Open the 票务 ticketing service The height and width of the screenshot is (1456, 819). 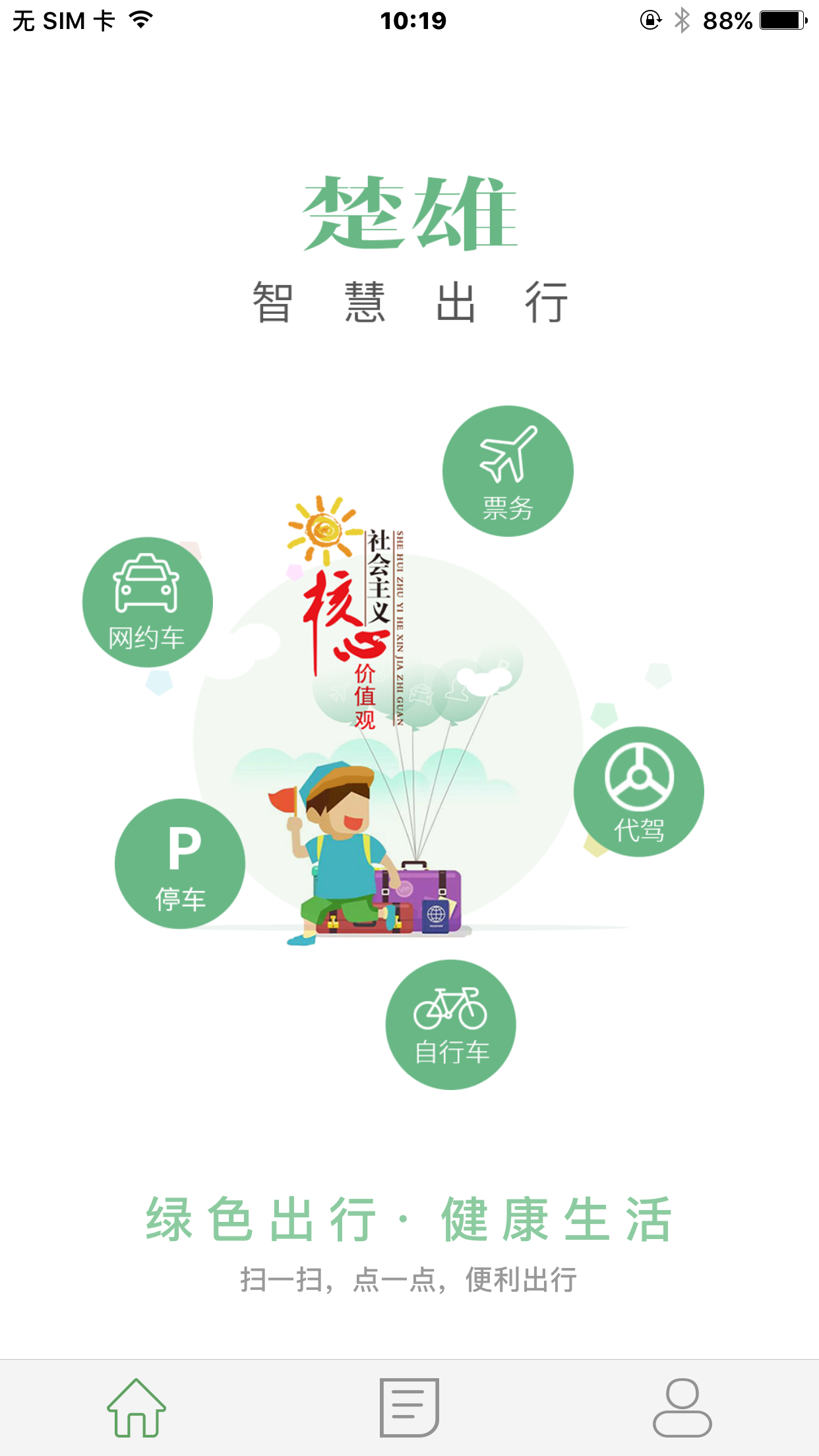[x=507, y=471]
